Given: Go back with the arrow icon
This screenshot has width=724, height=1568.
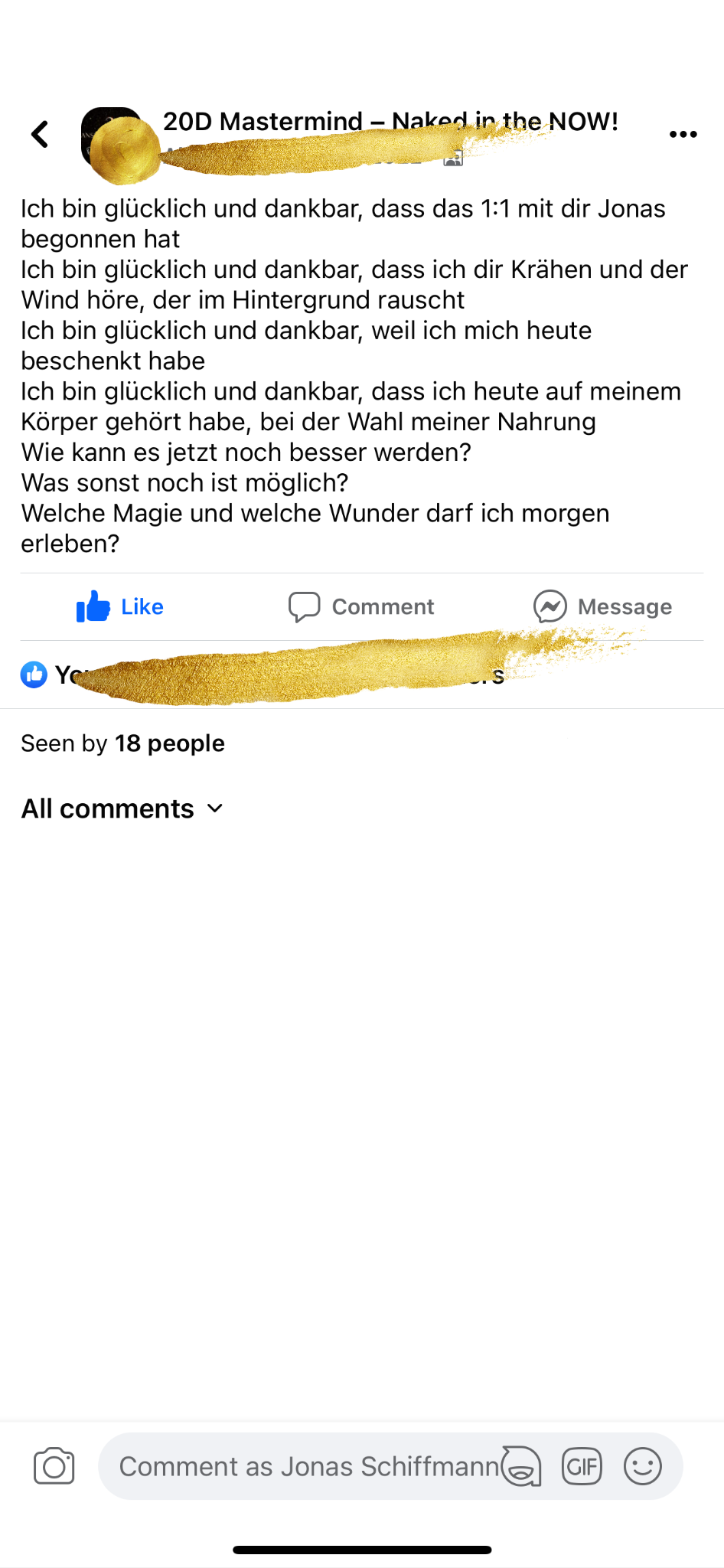Looking at the screenshot, I should coord(40,134).
